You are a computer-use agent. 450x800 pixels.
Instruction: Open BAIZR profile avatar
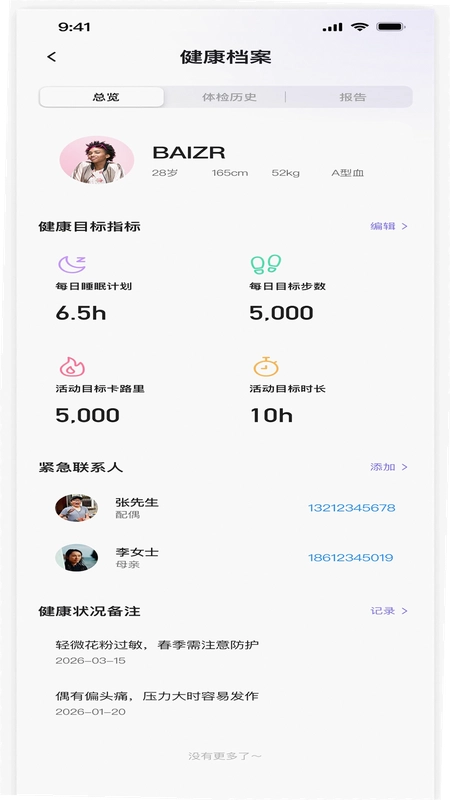click(x=97, y=160)
